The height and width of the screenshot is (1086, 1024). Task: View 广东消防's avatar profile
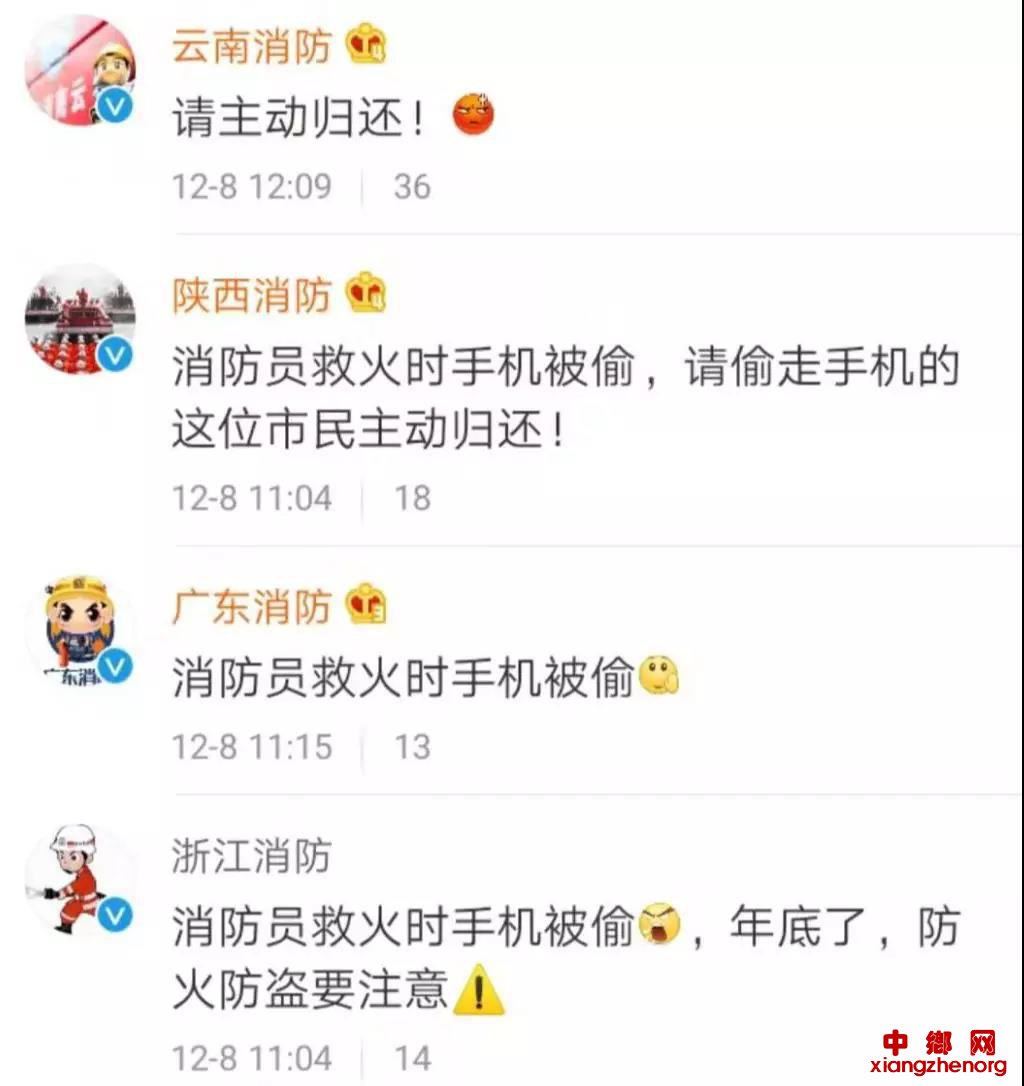(x=79, y=630)
